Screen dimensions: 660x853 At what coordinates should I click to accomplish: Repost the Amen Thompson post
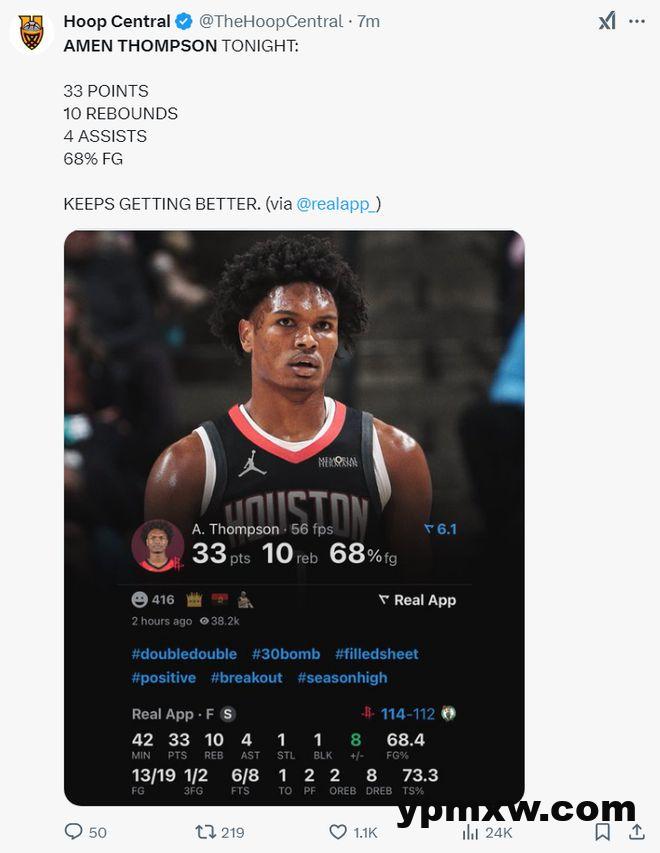[205, 832]
